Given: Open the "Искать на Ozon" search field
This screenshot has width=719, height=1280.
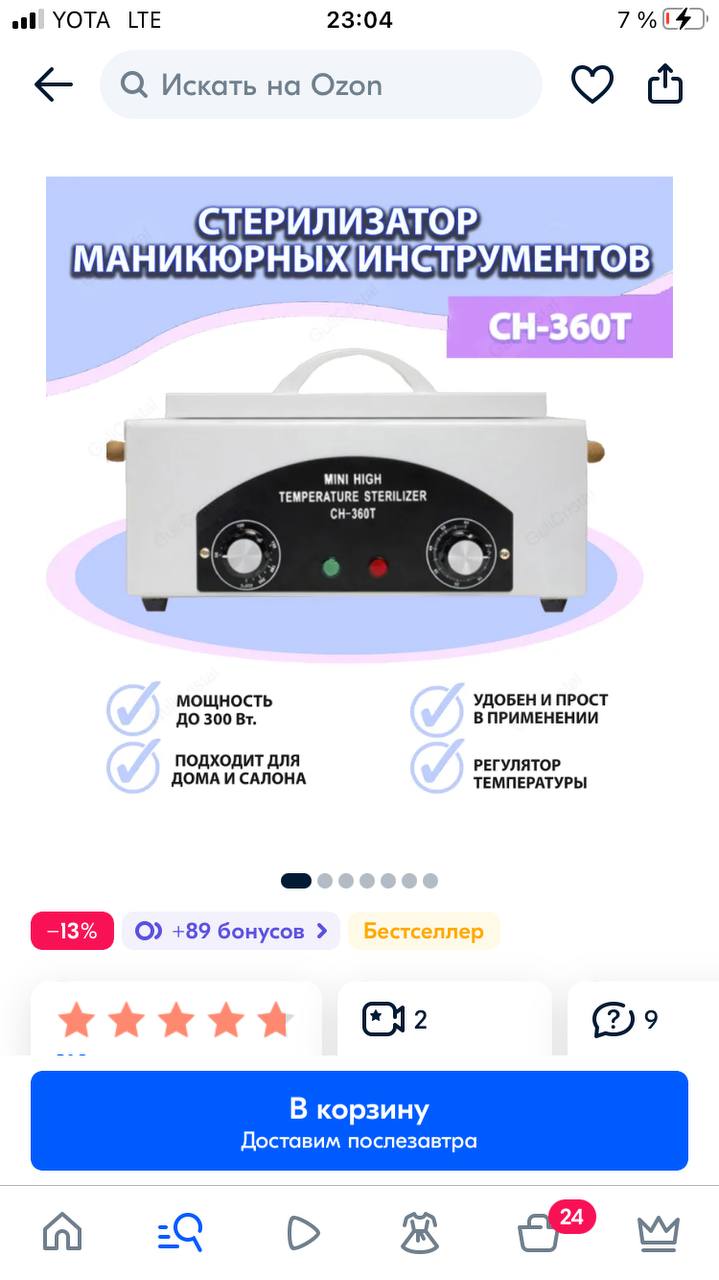Looking at the screenshot, I should [321, 85].
